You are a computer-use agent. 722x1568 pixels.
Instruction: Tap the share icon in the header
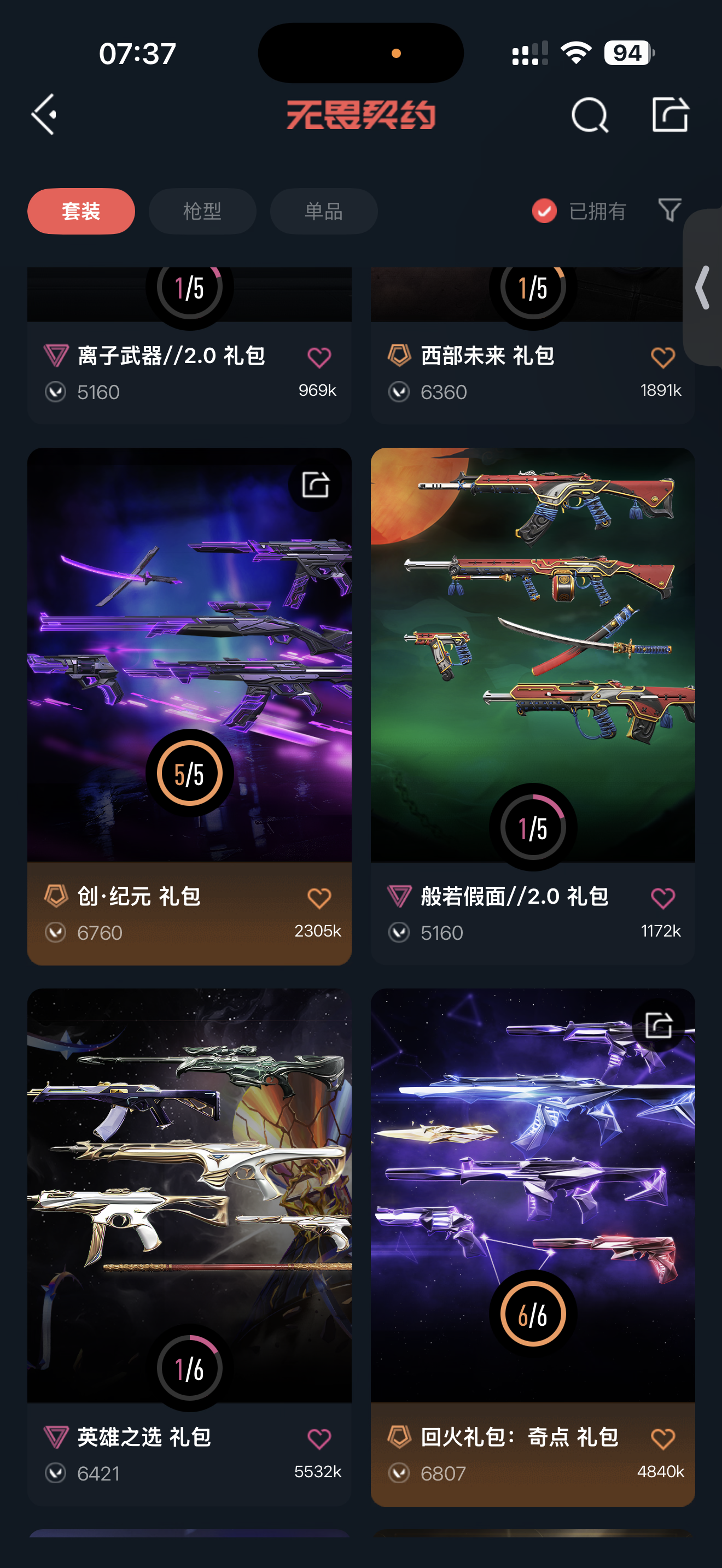[x=669, y=114]
